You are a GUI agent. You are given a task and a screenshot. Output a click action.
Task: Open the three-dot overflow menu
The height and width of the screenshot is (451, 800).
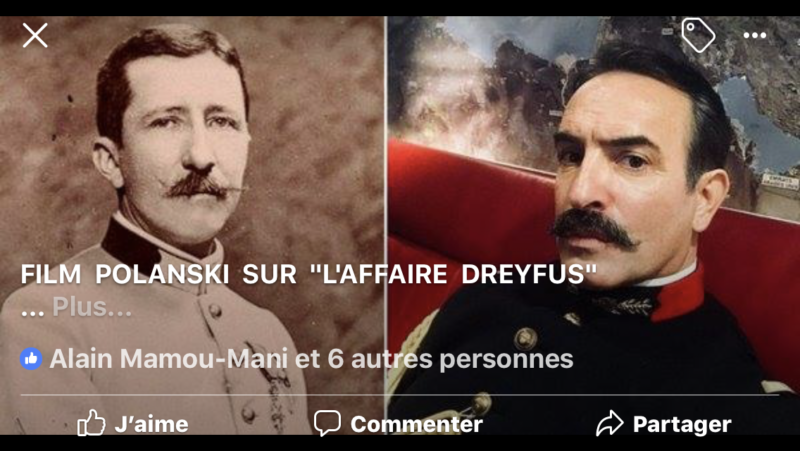click(x=754, y=36)
